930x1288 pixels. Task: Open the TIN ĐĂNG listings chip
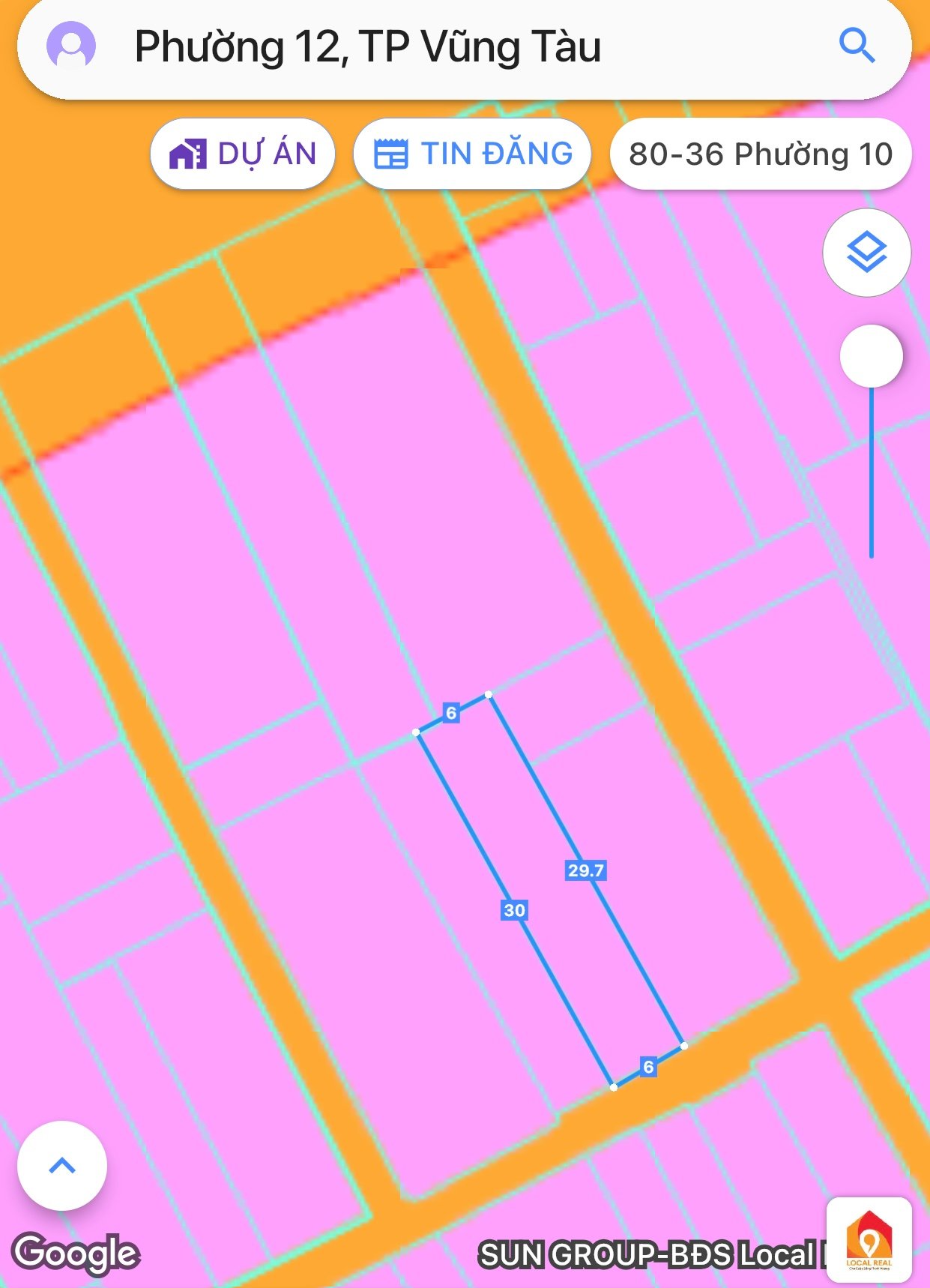[472, 154]
